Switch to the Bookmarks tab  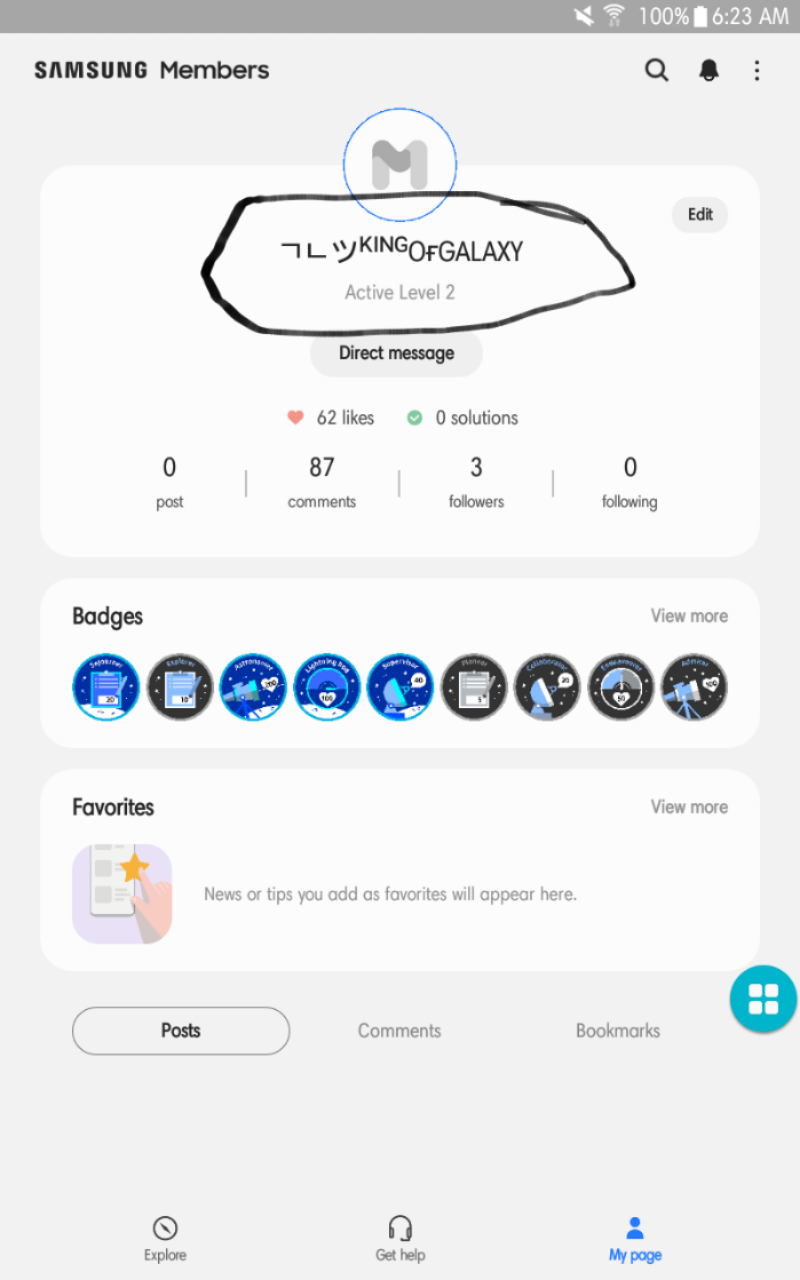[x=617, y=1030]
